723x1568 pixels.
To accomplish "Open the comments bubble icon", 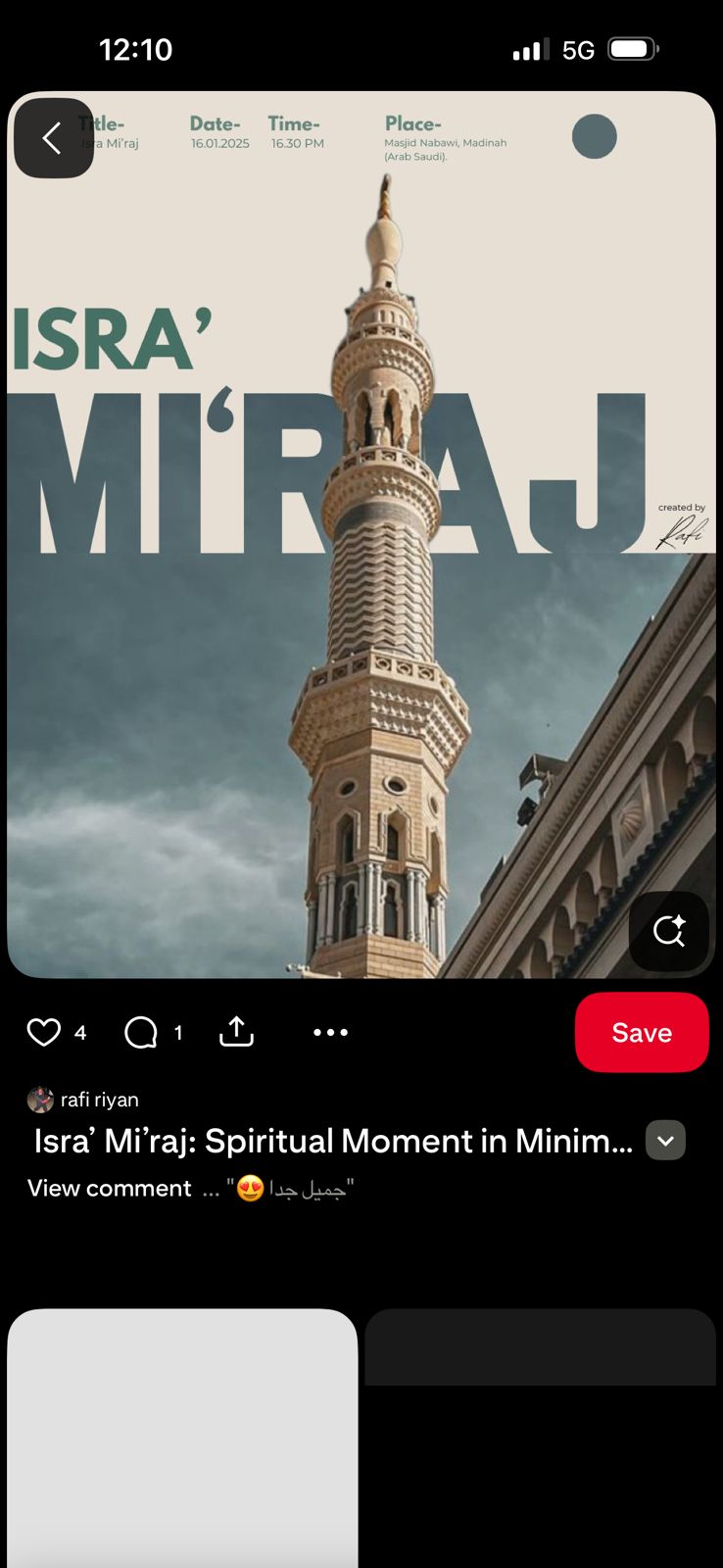I will [x=141, y=1032].
